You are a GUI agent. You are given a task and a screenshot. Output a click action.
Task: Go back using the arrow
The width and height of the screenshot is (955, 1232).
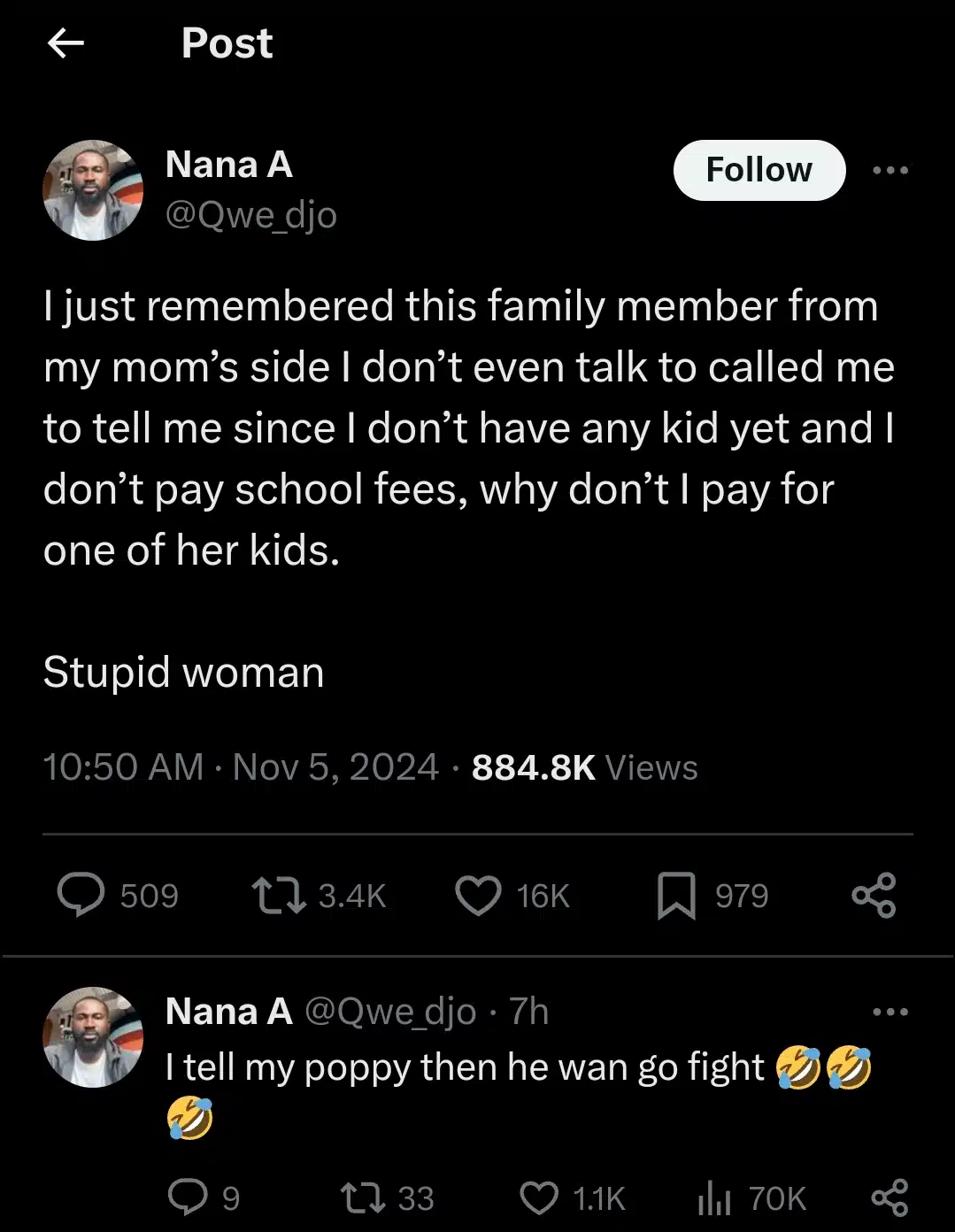click(65, 42)
